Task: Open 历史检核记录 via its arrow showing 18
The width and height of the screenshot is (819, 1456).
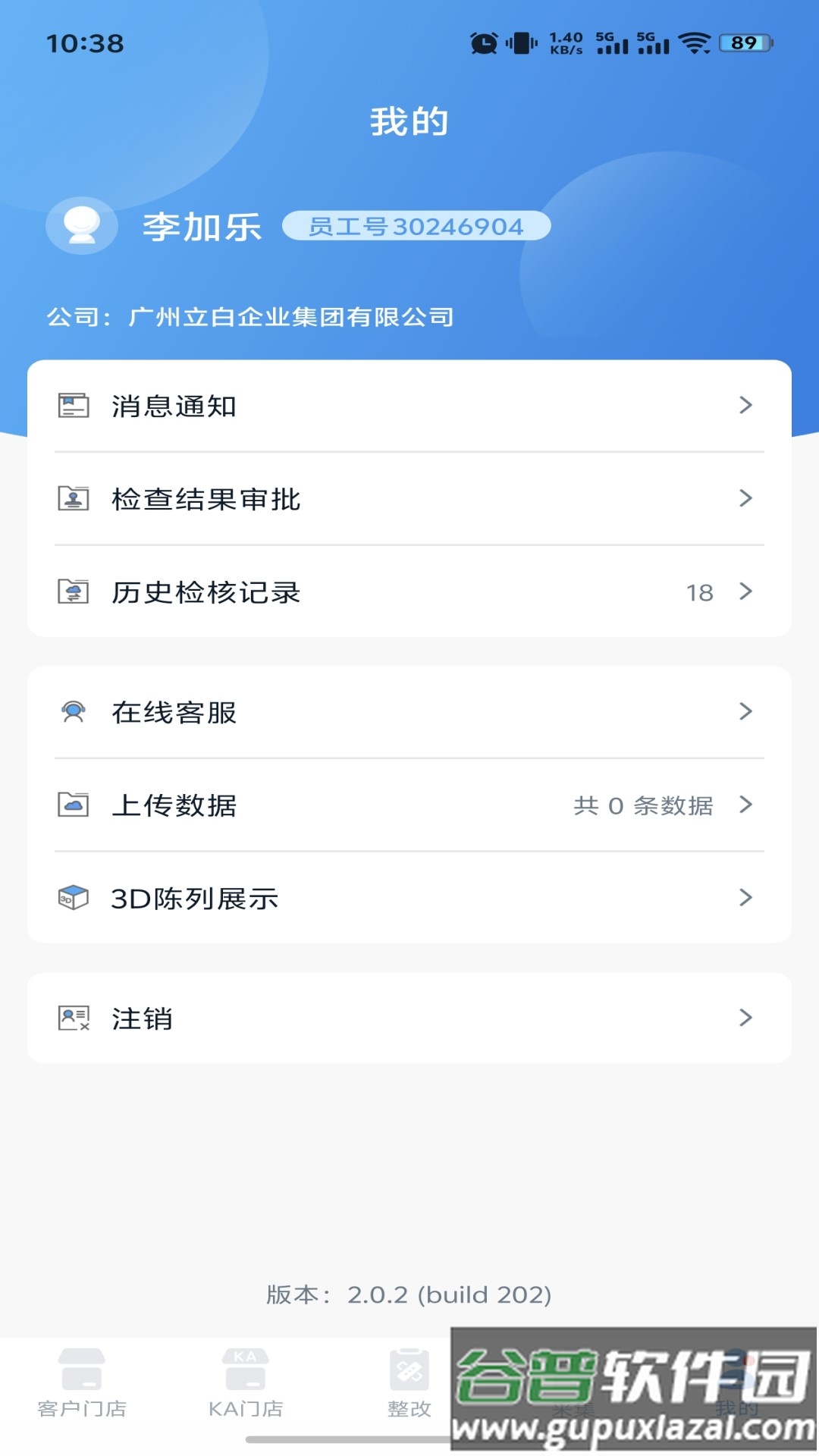Action: point(747,593)
